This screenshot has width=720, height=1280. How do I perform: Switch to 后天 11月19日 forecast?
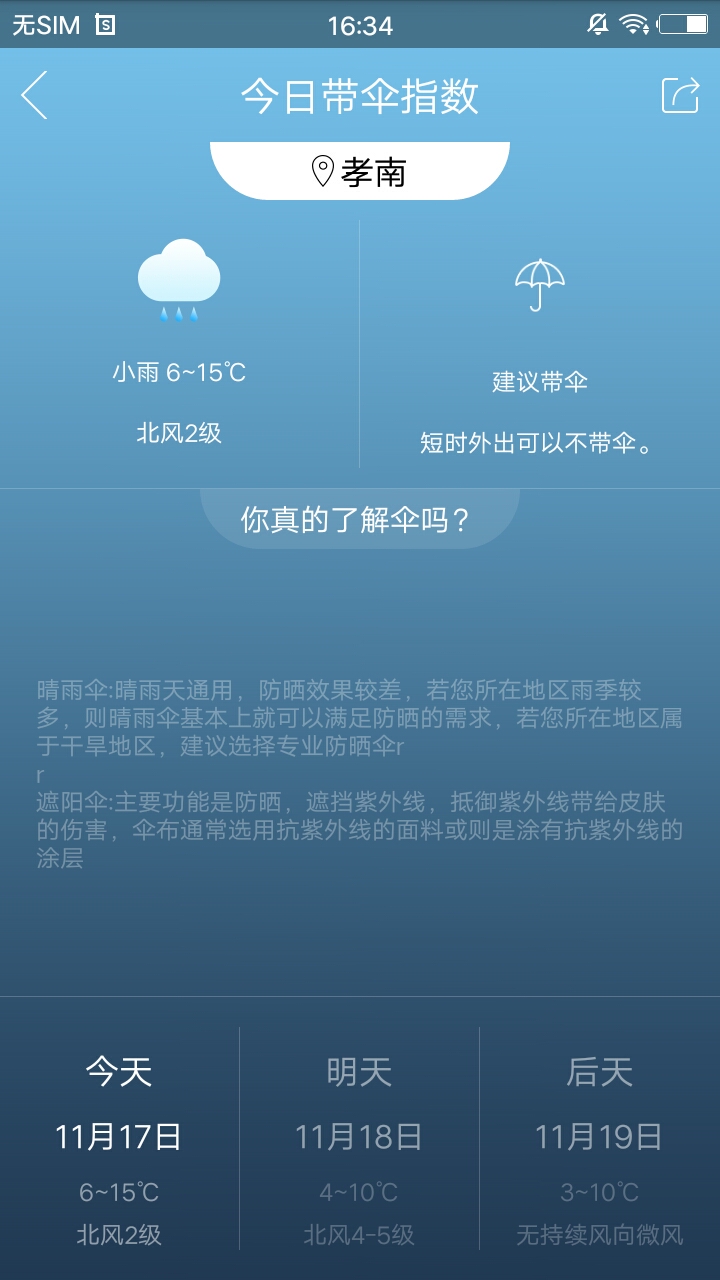(x=600, y=1137)
